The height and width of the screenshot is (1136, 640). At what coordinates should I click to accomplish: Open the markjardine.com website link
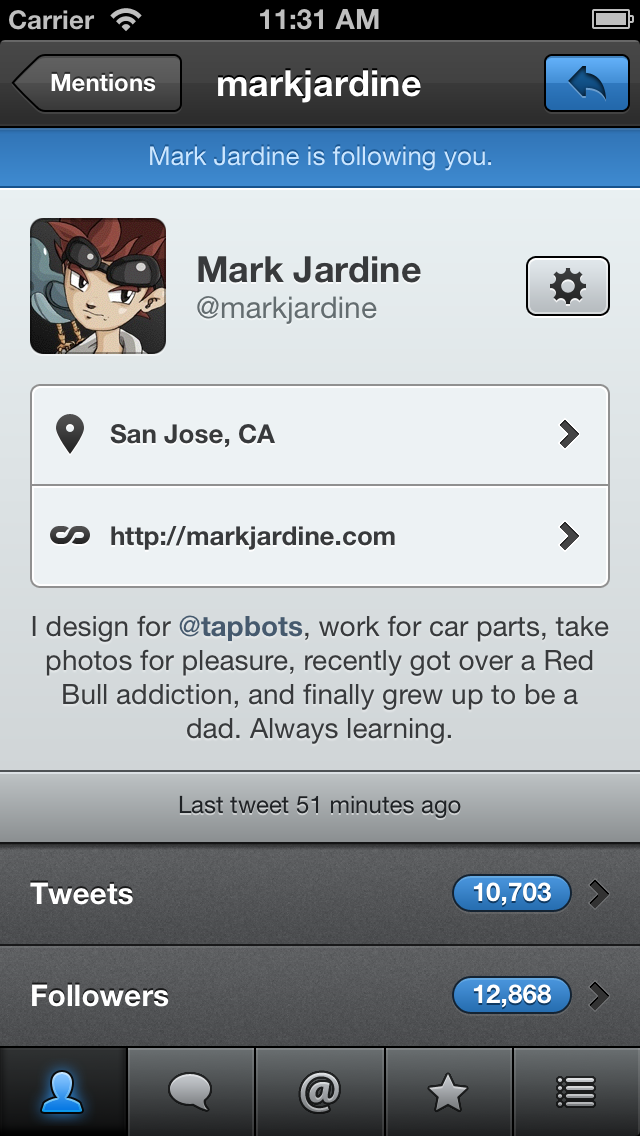click(x=320, y=537)
